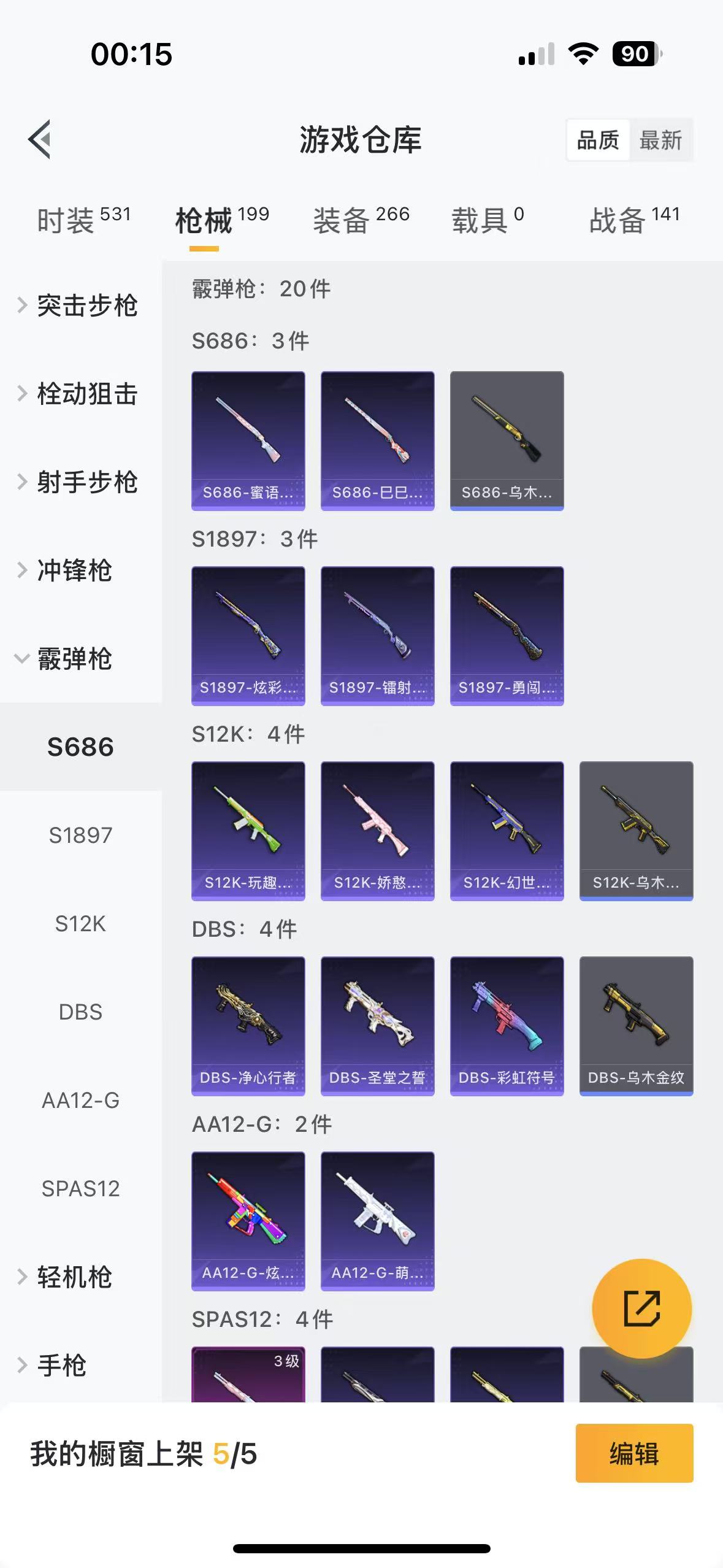Image resolution: width=723 pixels, height=1568 pixels.
Task: Open the S12K-玩趣 skin tile
Action: pyautogui.click(x=248, y=831)
